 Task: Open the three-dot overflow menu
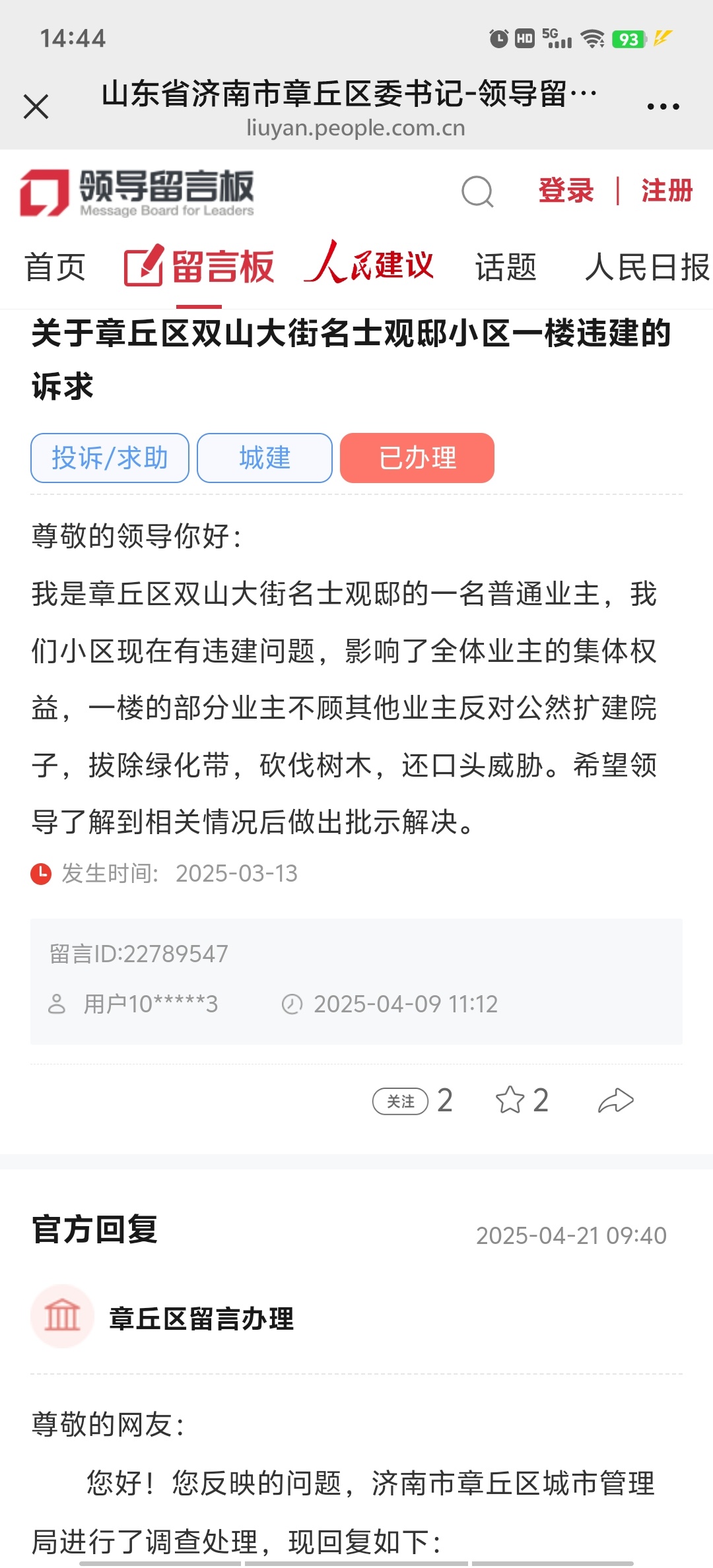663,106
